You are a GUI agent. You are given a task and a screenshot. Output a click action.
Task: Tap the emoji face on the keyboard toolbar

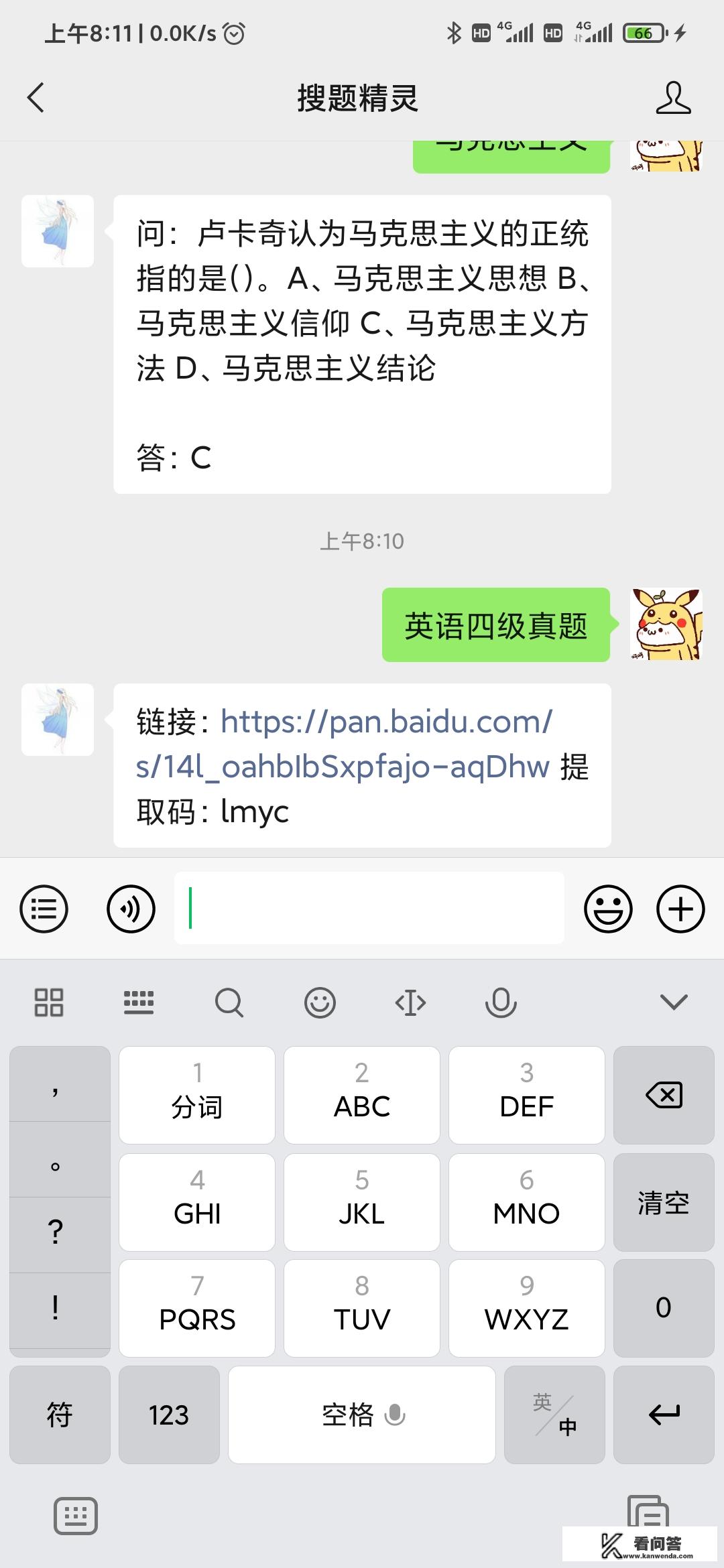pyautogui.click(x=320, y=1003)
